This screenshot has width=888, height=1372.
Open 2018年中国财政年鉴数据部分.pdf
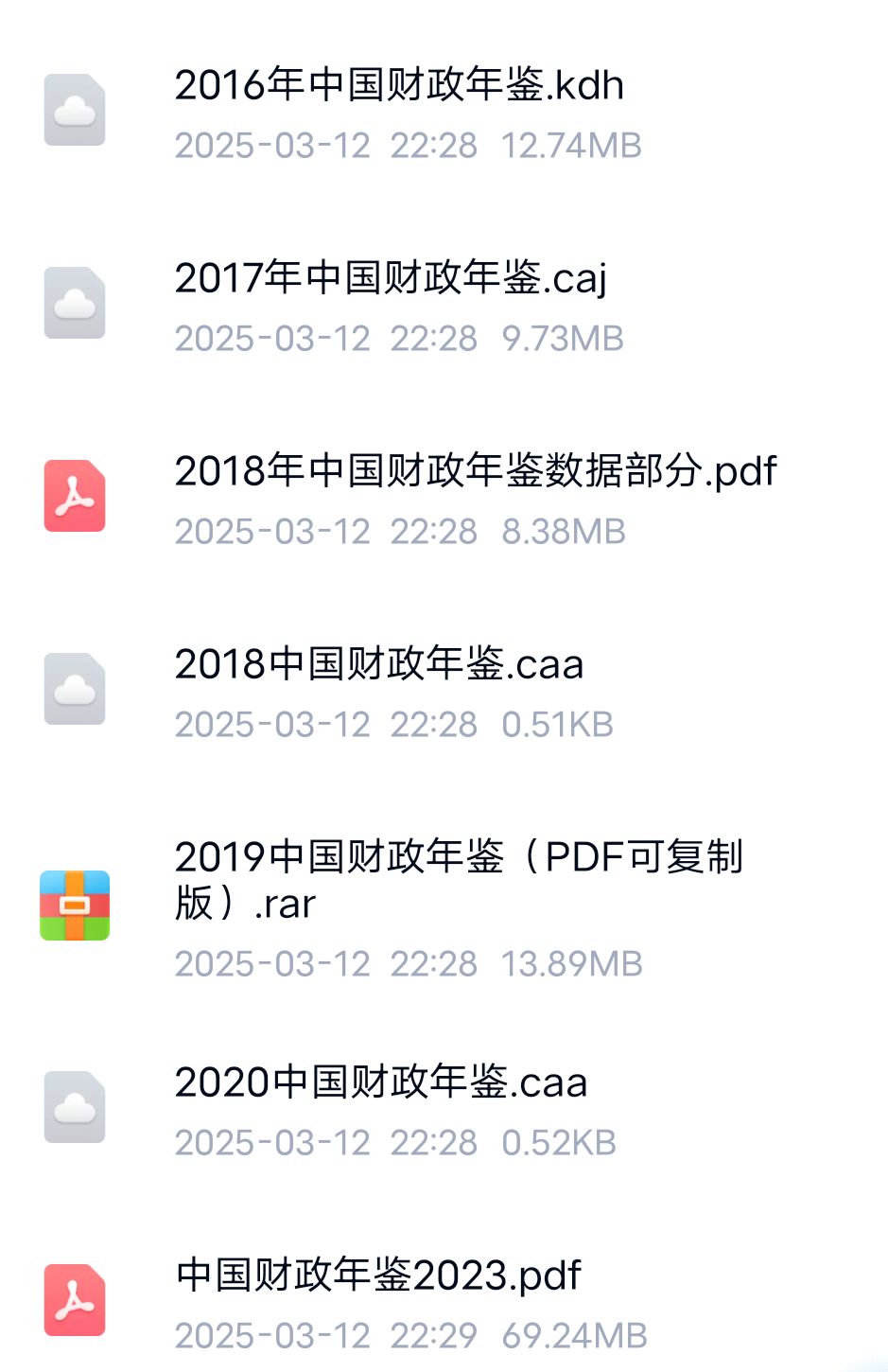pyautogui.click(x=475, y=472)
